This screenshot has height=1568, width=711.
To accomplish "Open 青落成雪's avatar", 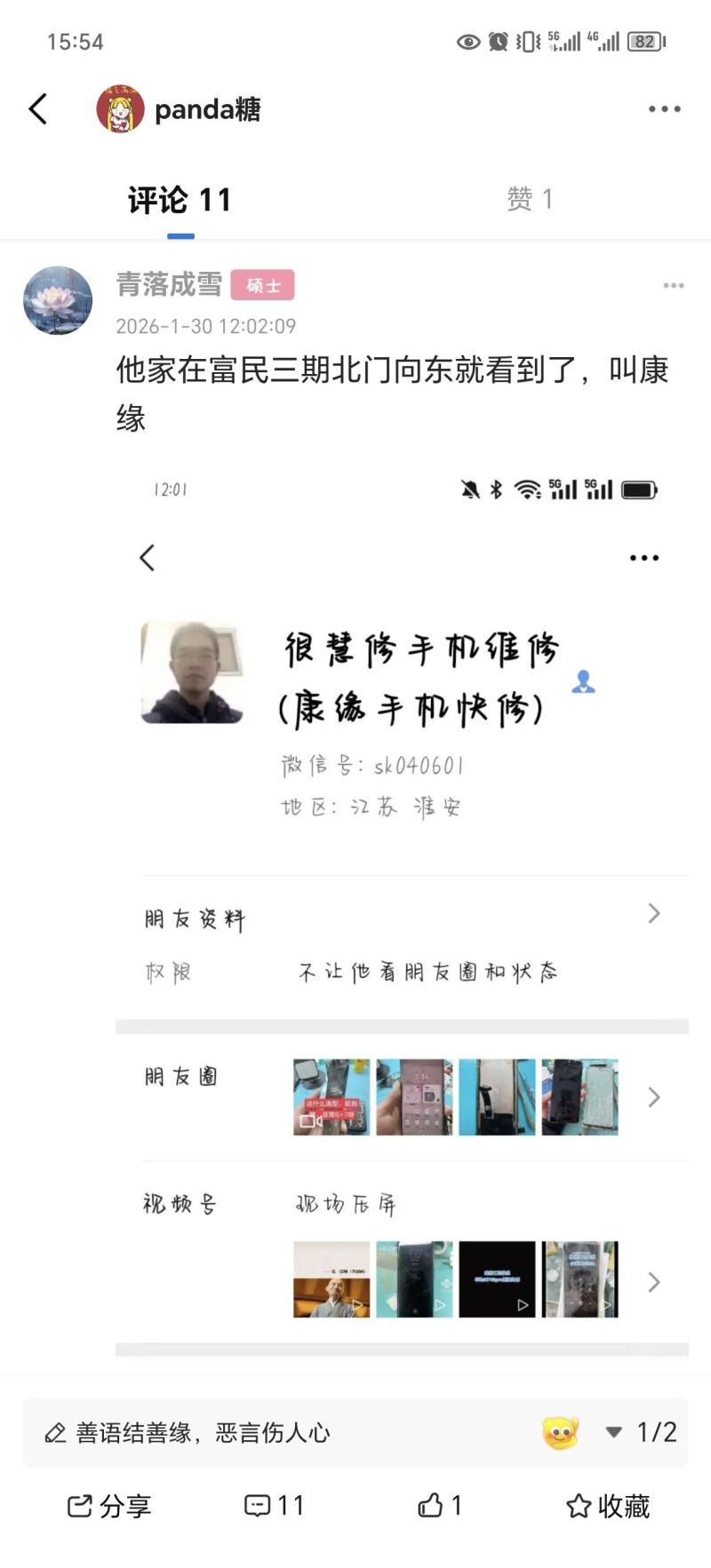I will [58, 300].
